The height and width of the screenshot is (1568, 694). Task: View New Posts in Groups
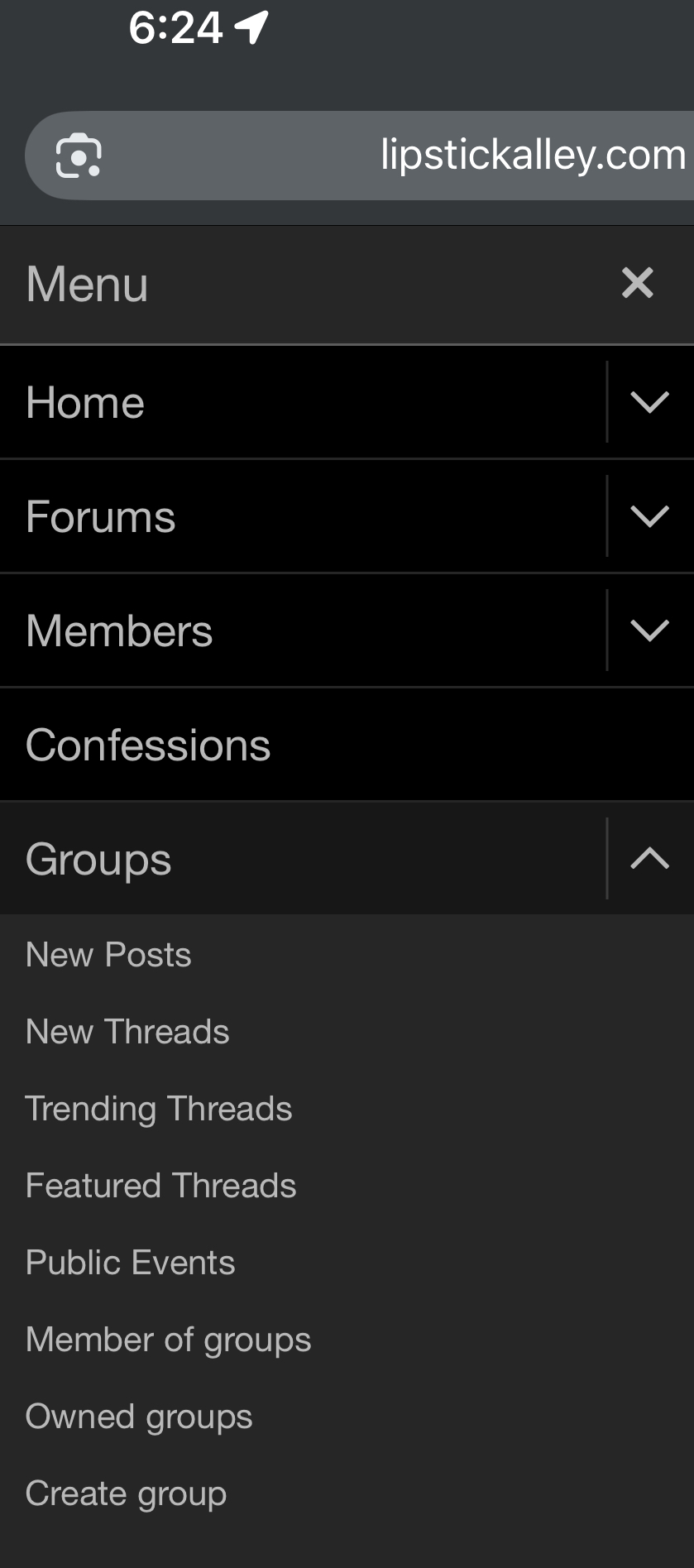108,955
